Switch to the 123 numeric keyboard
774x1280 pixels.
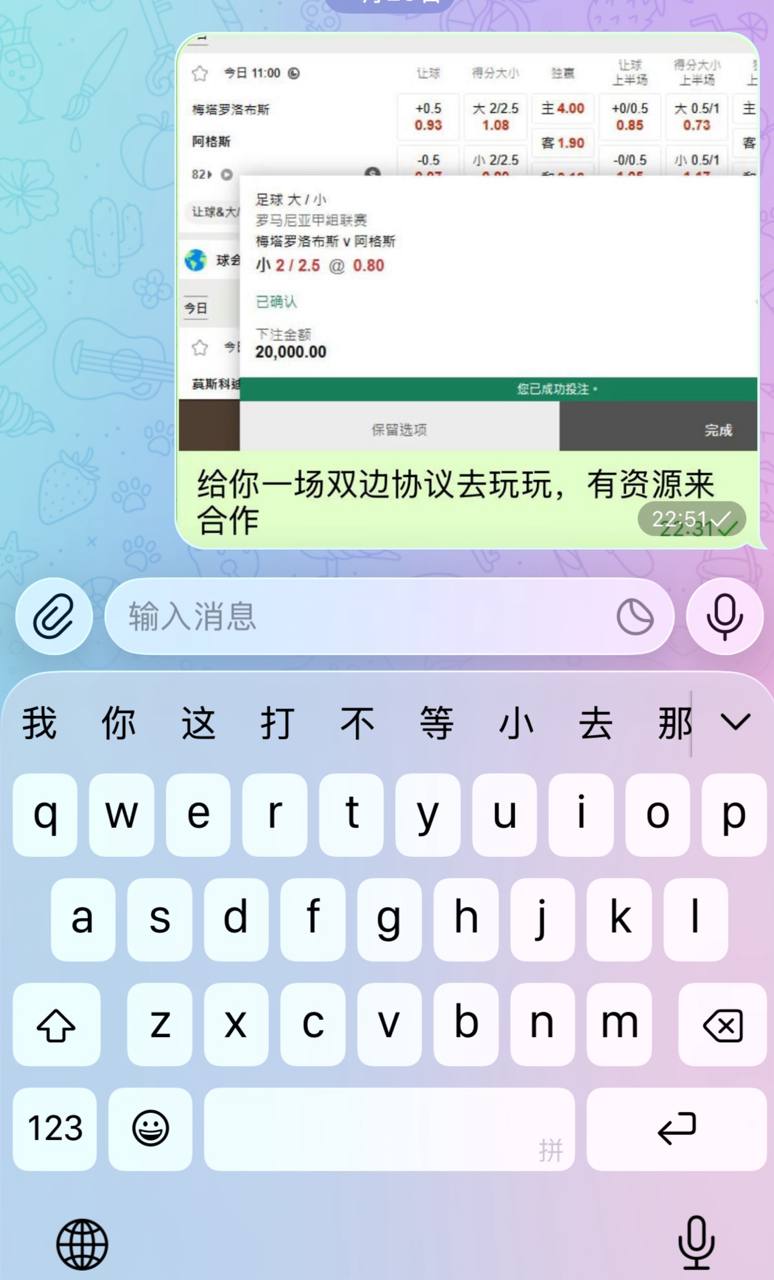(x=56, y=1129)
